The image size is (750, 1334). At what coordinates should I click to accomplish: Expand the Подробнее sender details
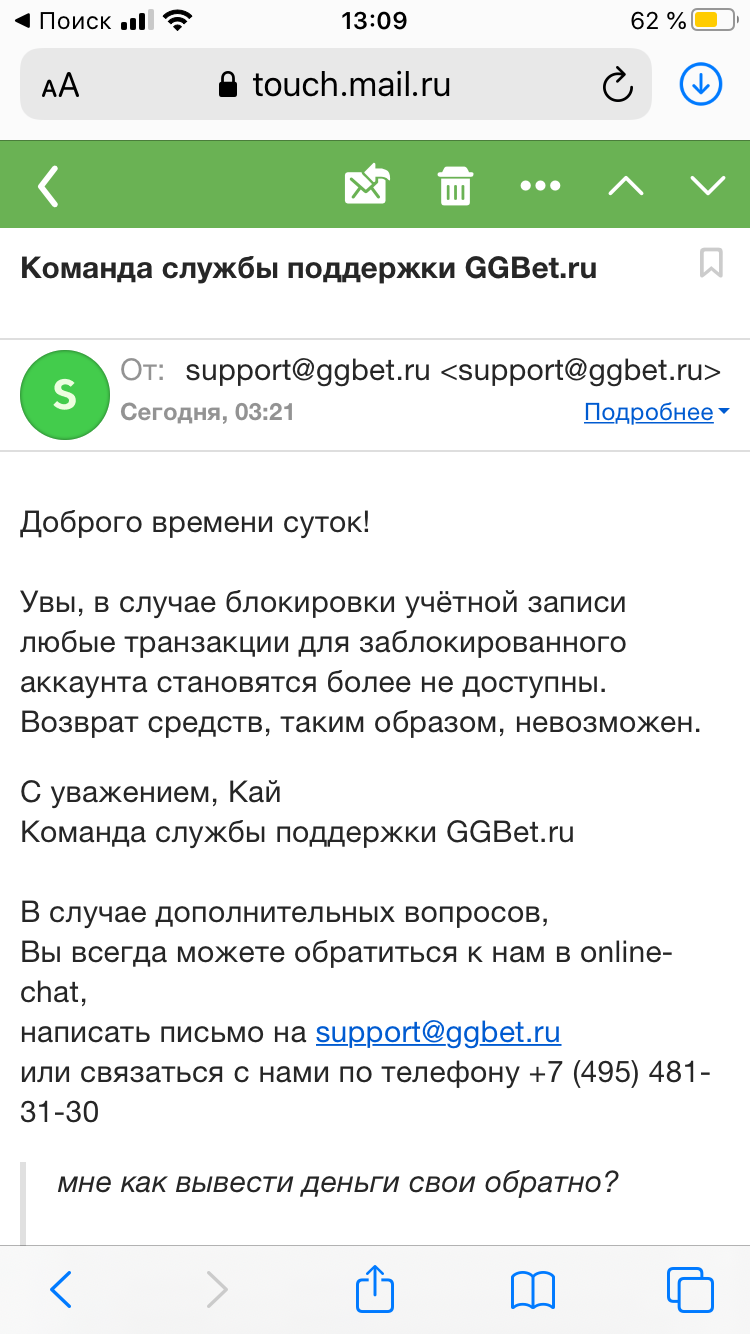click(656, 412)
